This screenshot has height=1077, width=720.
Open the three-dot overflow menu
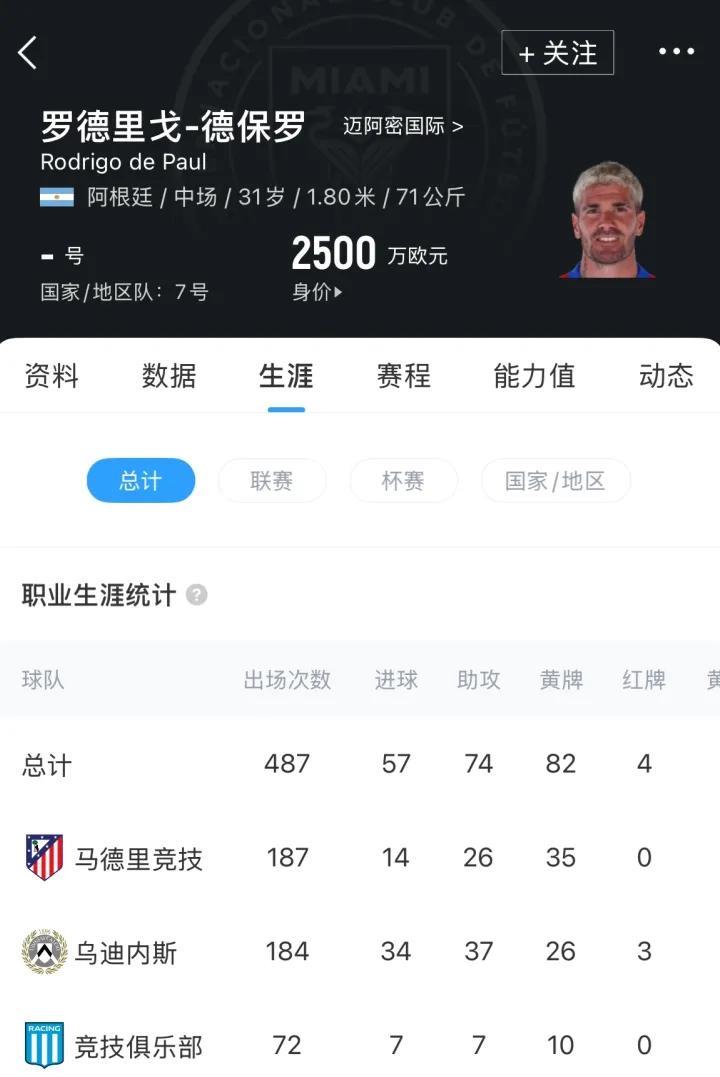click(676, 52)
